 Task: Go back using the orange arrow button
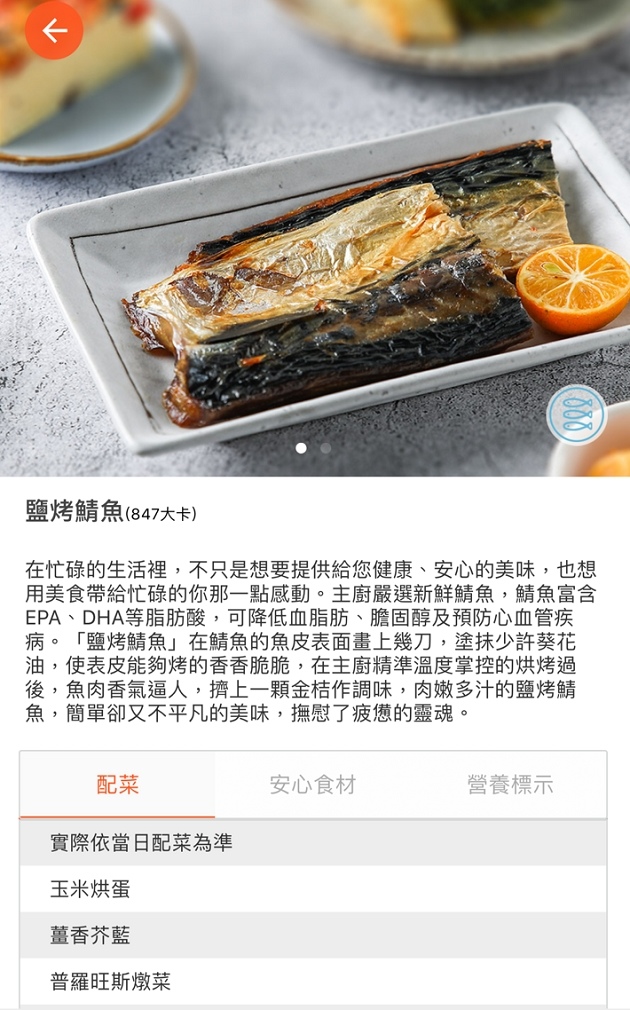click(x=54, y=30)
